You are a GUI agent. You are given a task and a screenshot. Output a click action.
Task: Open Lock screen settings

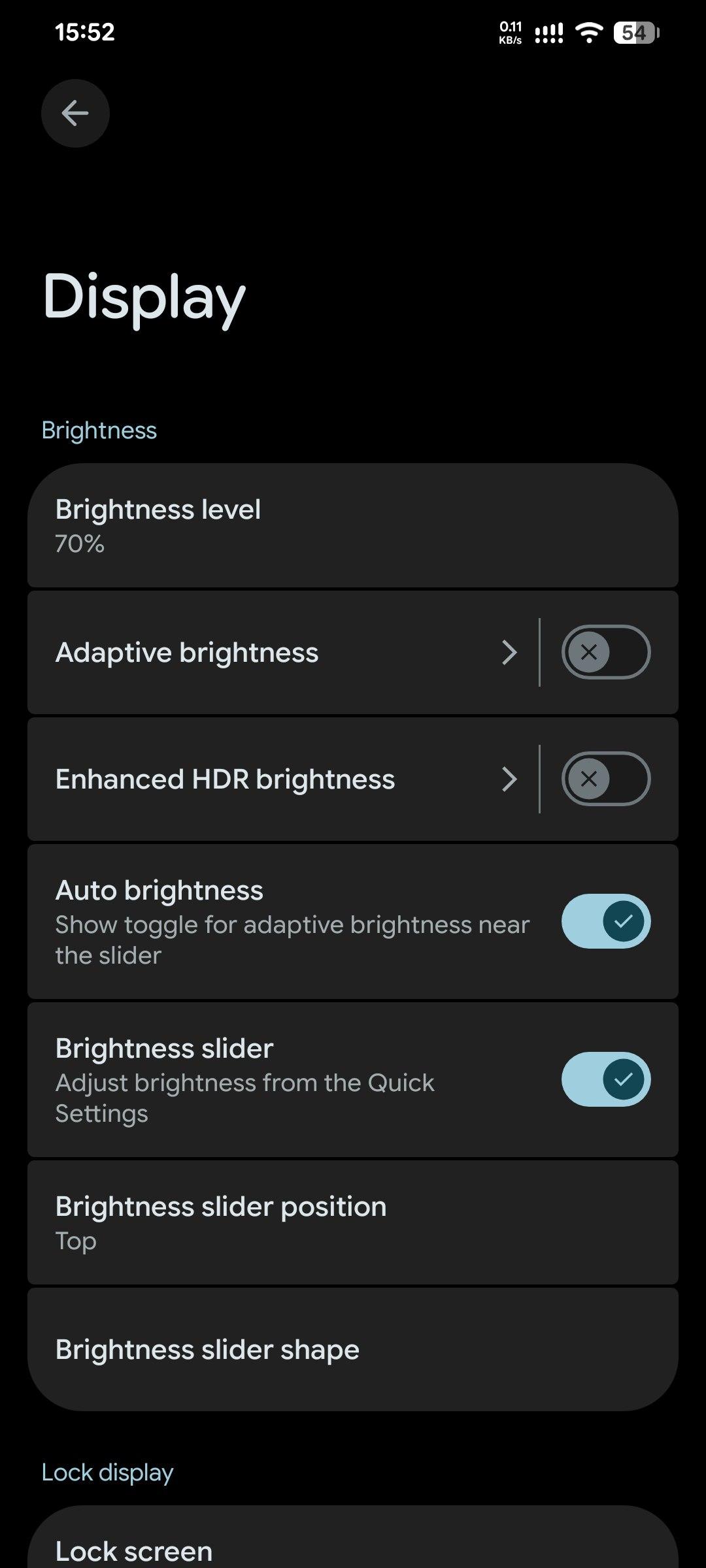[x=353, y=1550]
